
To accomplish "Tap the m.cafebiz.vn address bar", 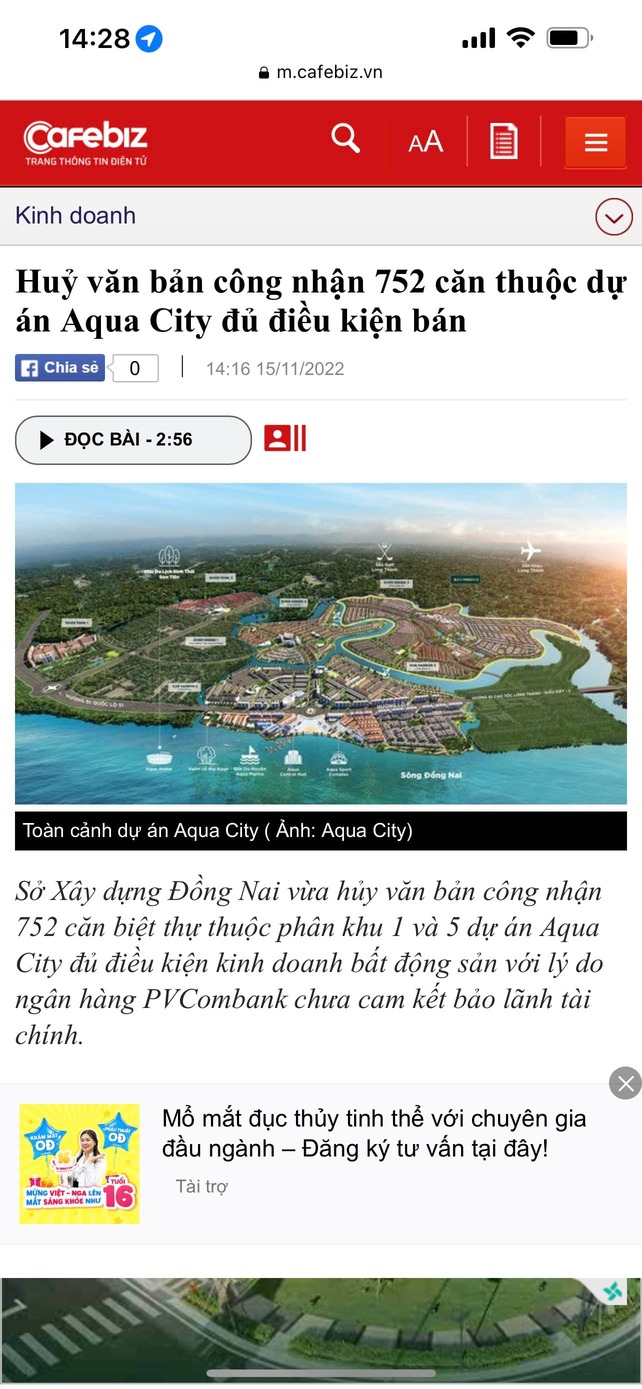I will pyautogui.click(x=321, y=72).
